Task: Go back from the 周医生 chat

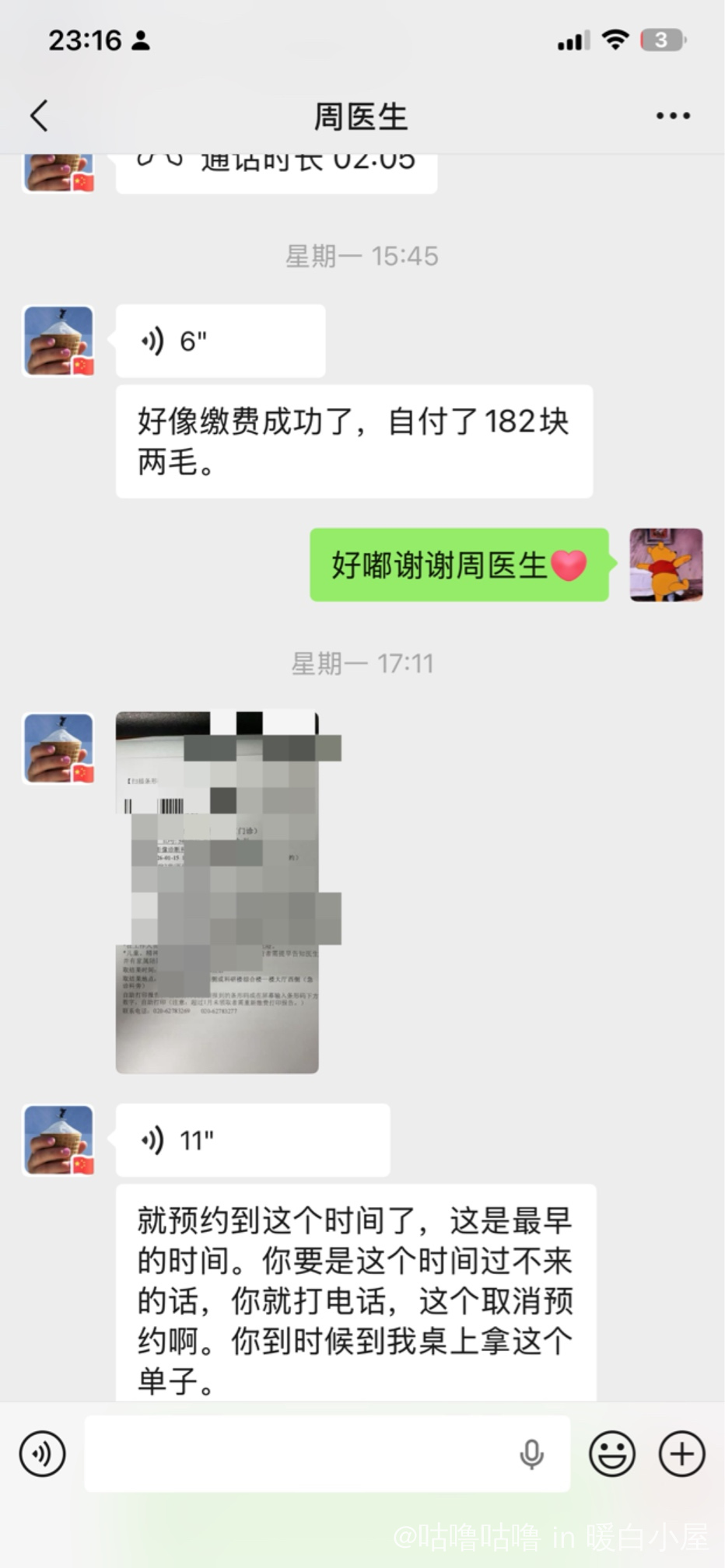Action: click(39, 116)
